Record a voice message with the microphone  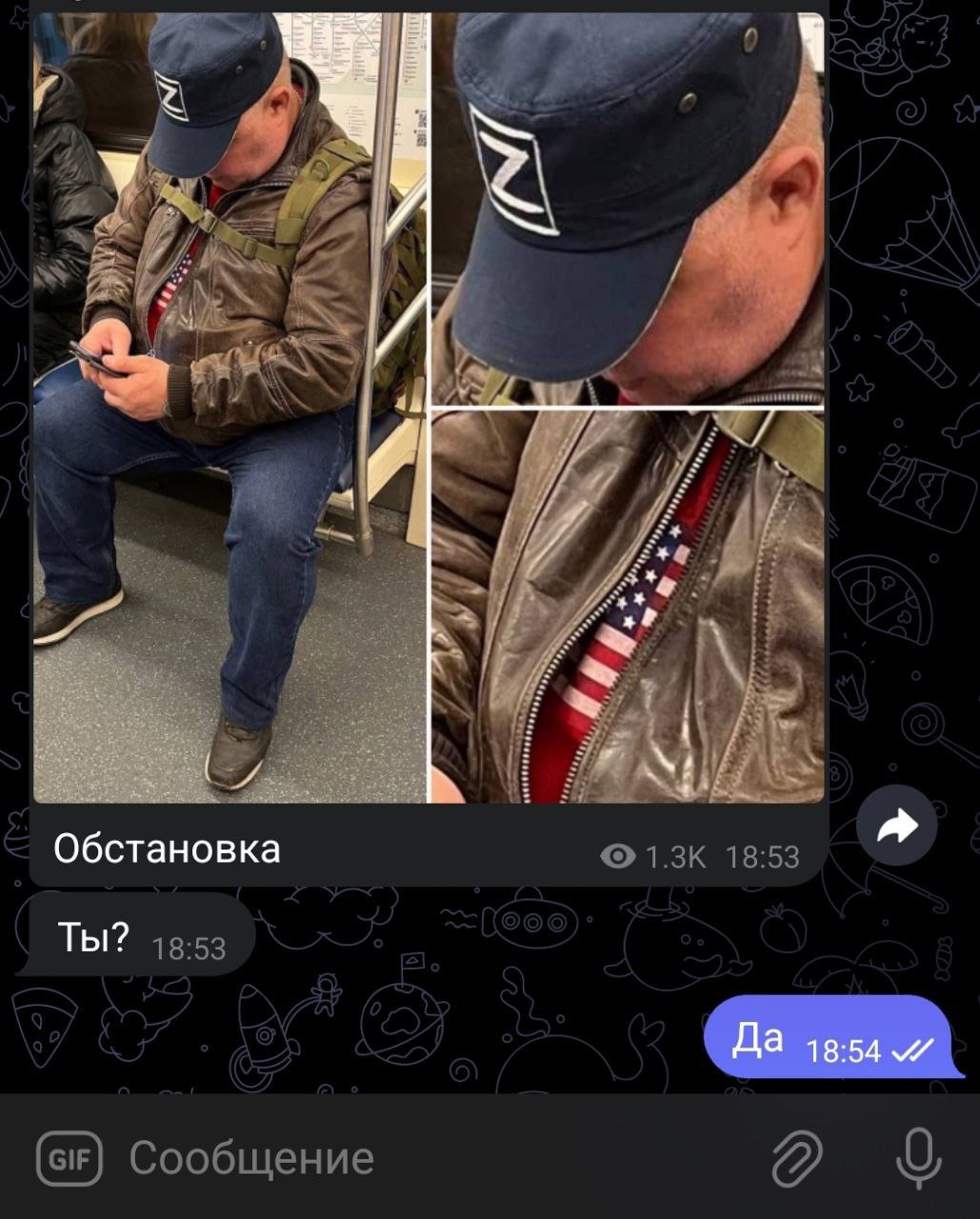918,1158
